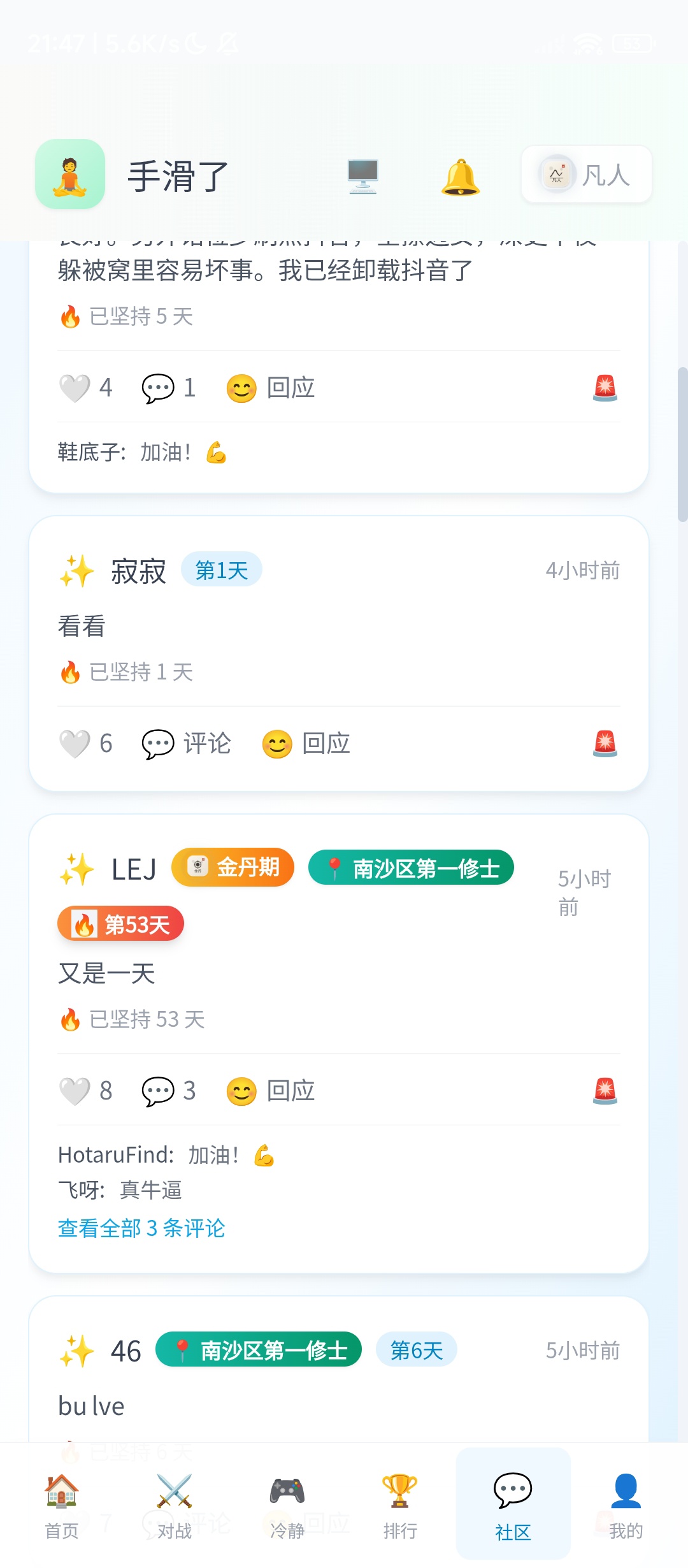
Task: Expand 查看全部 3 条评论 on LEJ's post
Action: point(141,1228)
